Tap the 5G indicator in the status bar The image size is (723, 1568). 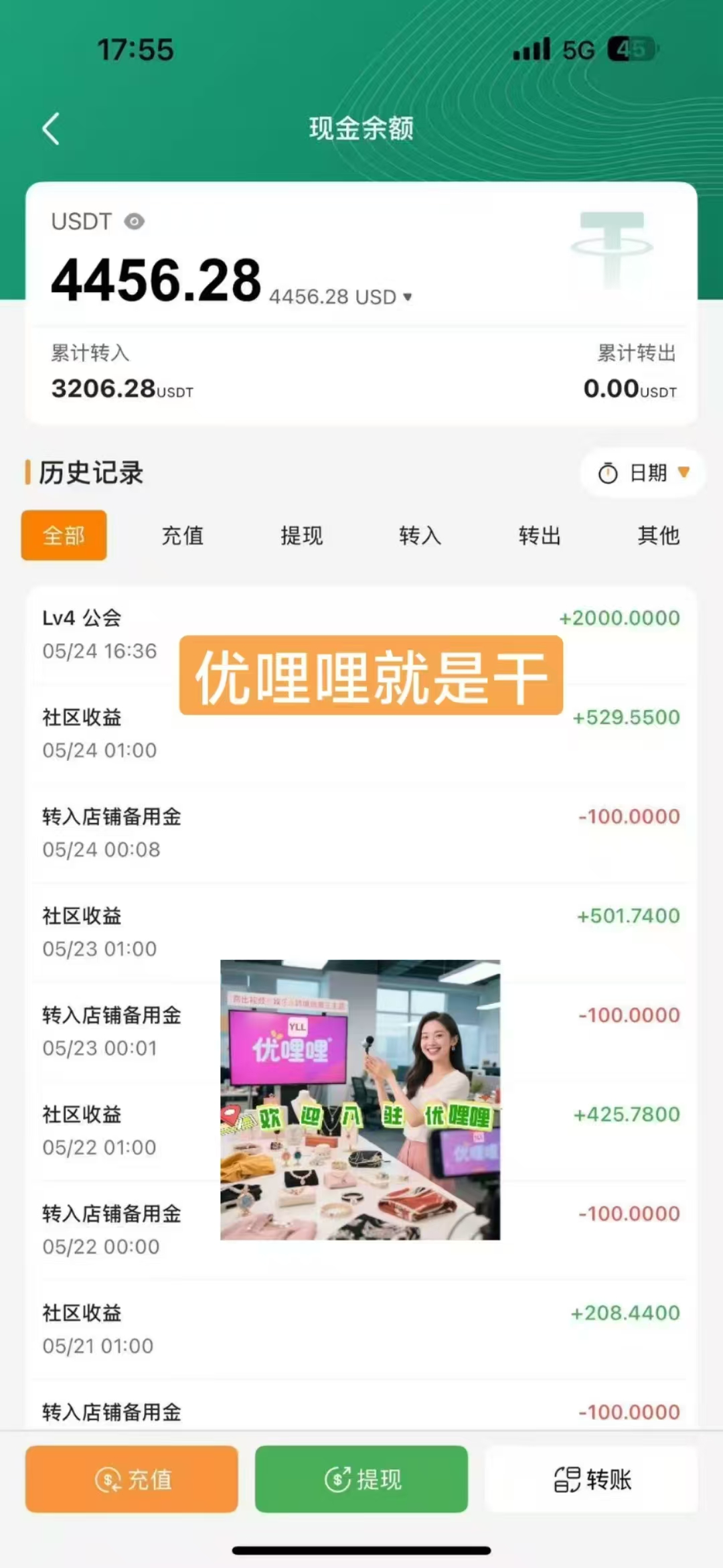tap(577, 48)
